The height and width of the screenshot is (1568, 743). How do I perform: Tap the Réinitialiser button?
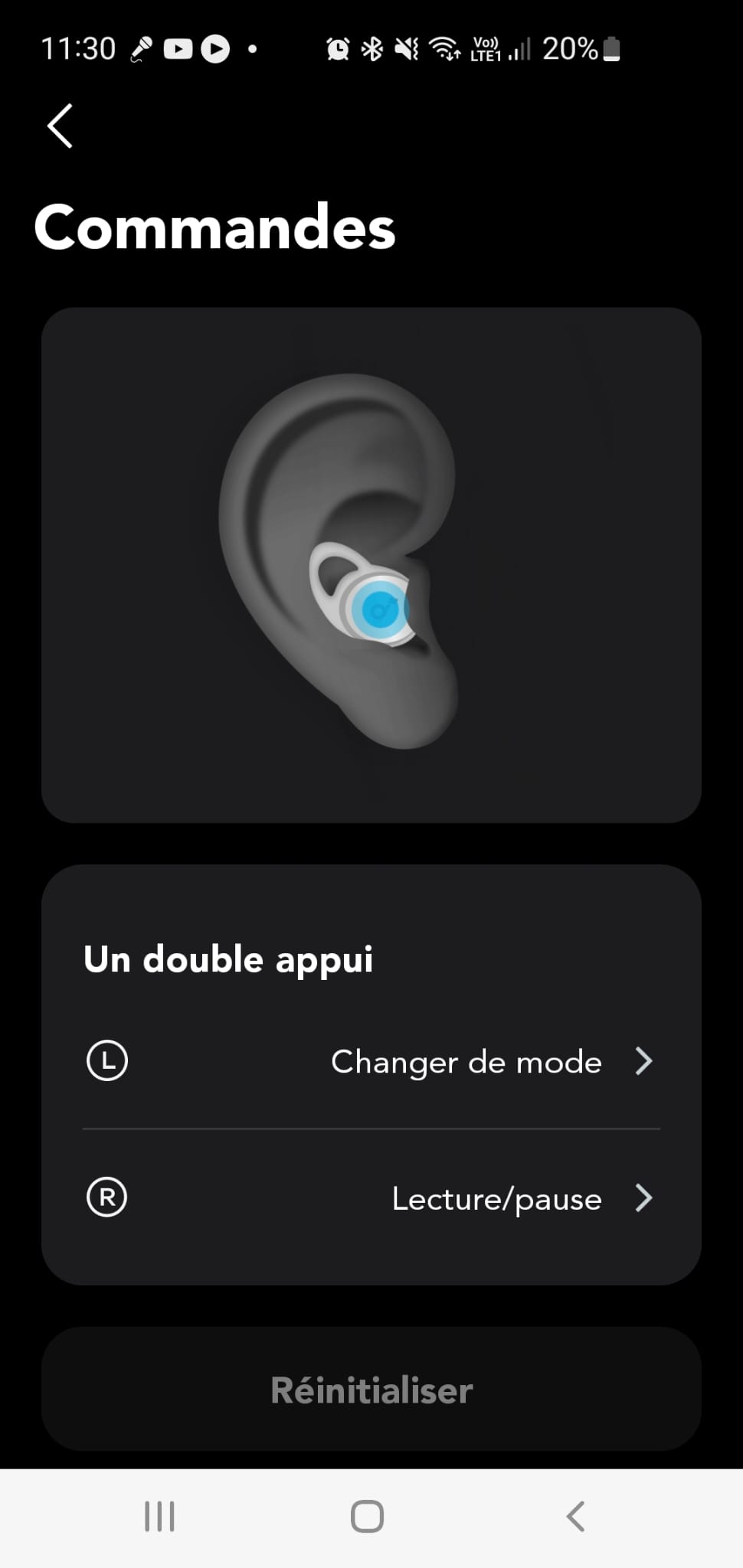[371, 1390]
